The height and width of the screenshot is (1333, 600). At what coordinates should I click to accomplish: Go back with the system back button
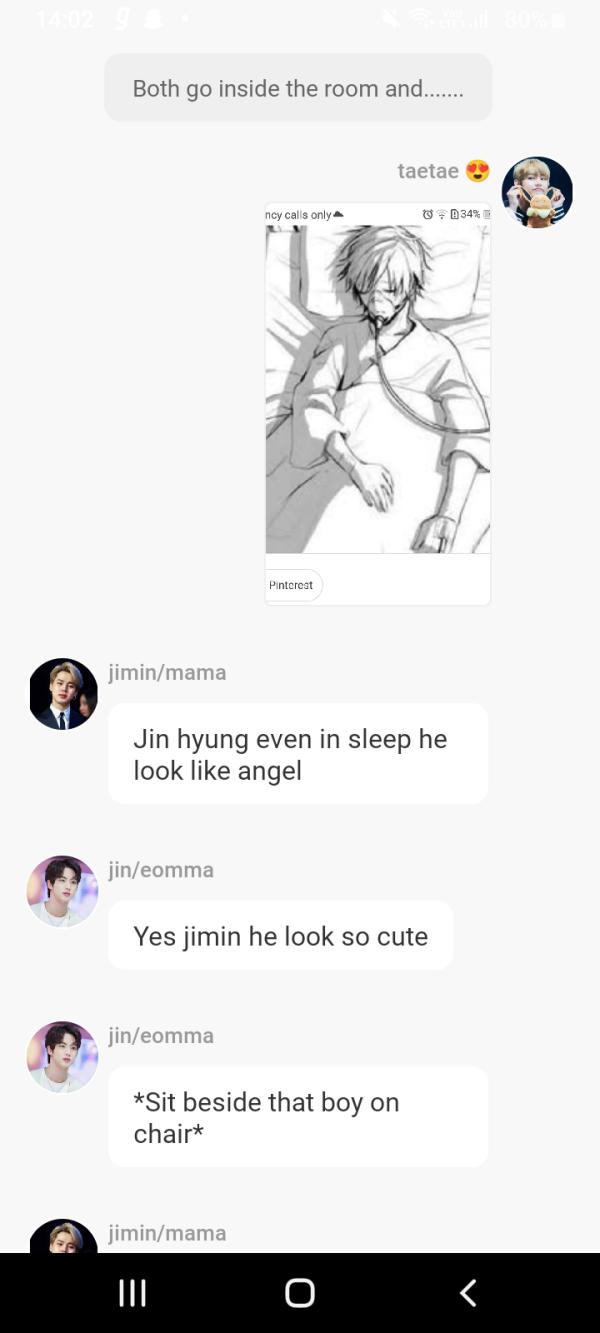coord(467,1293)
